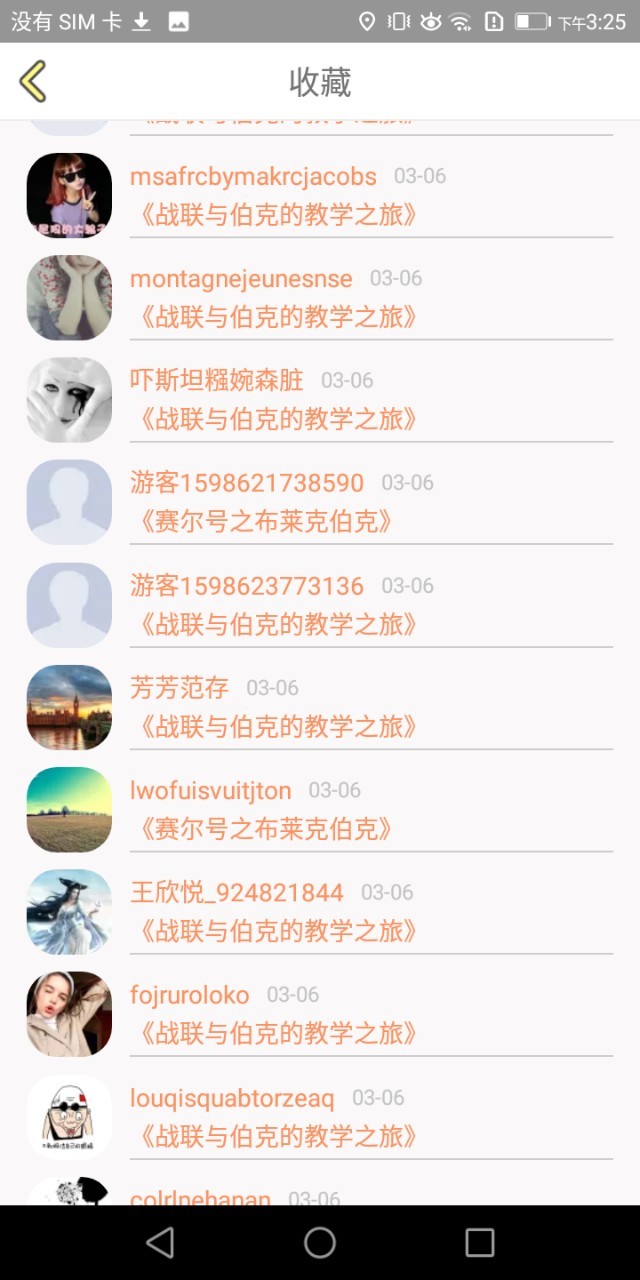
Task: Open the 游客1598621738590 favorite entry
Action: [x=320, y=502]
